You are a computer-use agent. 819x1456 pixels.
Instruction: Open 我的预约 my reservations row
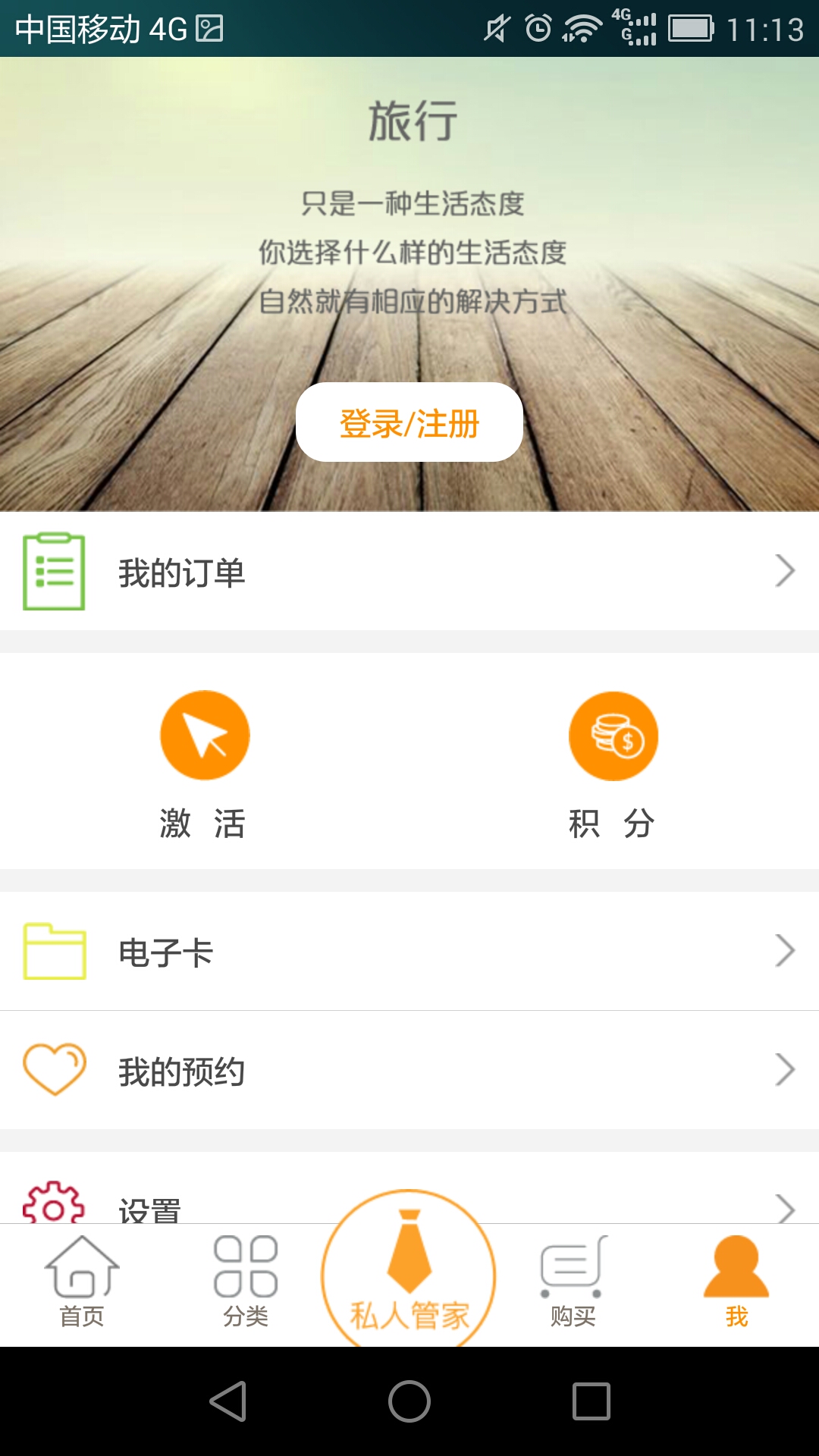[409, 1071]
